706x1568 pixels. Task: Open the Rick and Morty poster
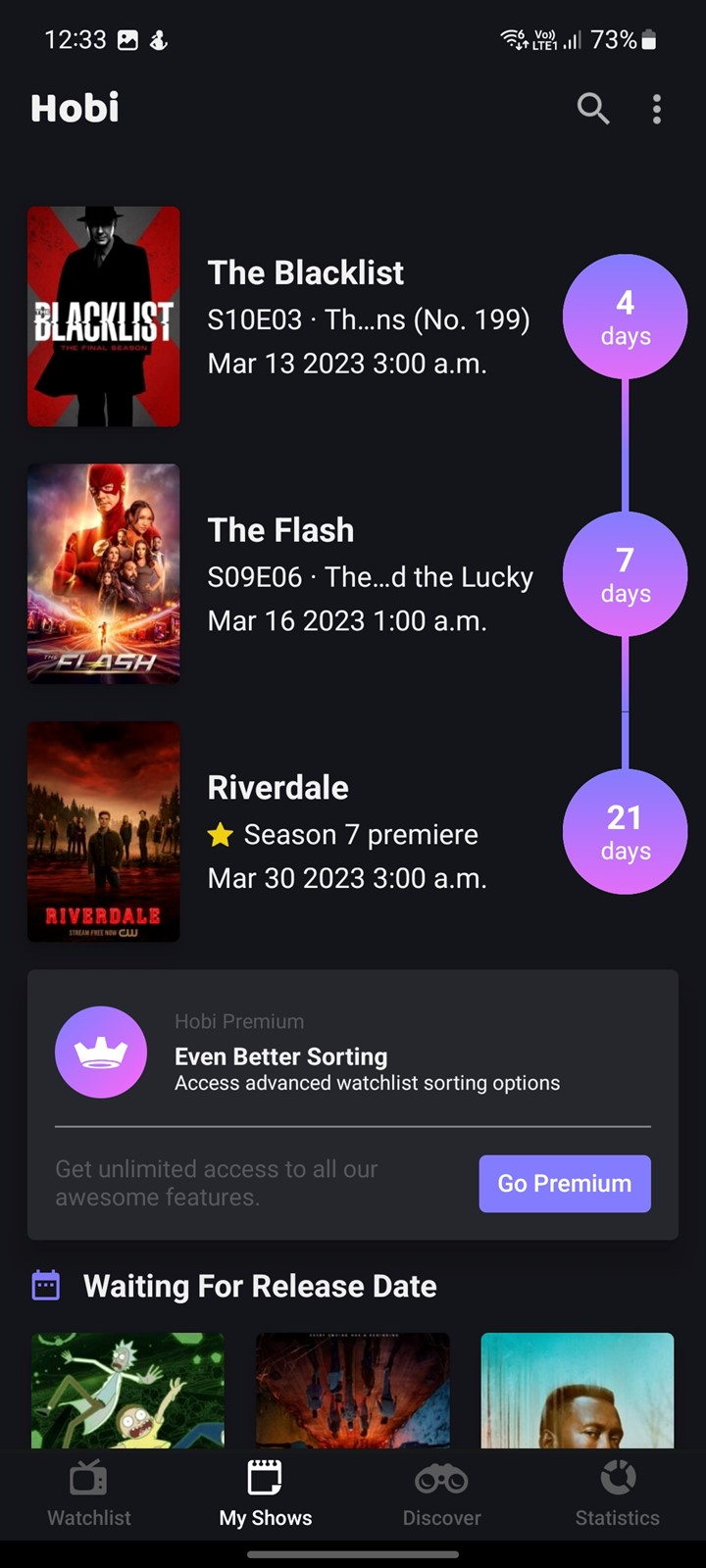tap(127, 1390)
